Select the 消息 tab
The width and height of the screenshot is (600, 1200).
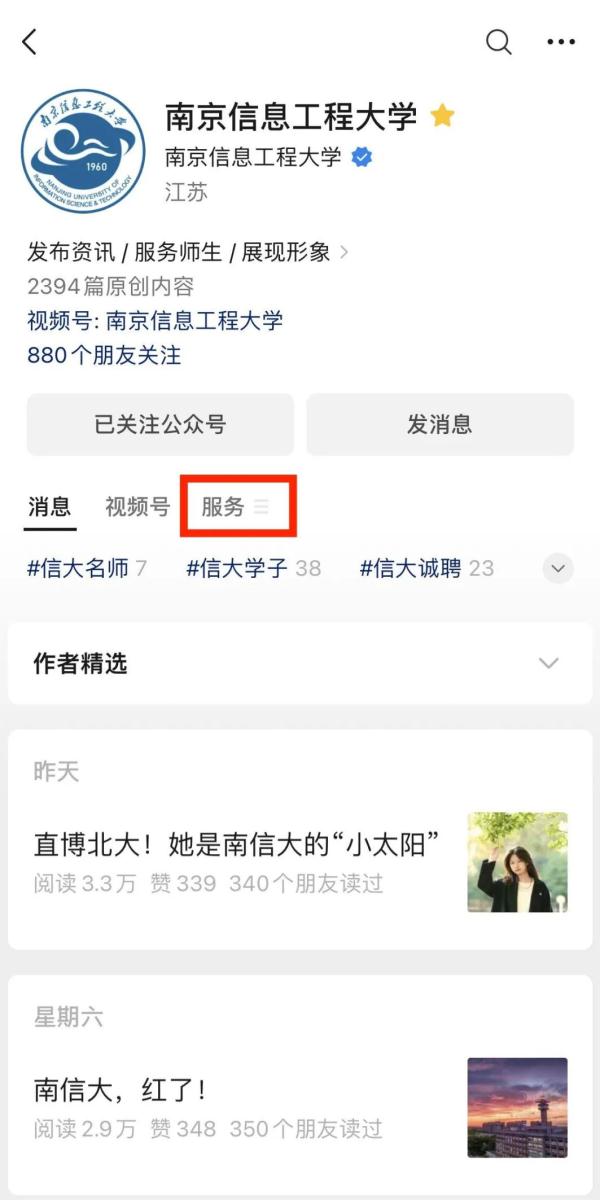pos(49,507)
